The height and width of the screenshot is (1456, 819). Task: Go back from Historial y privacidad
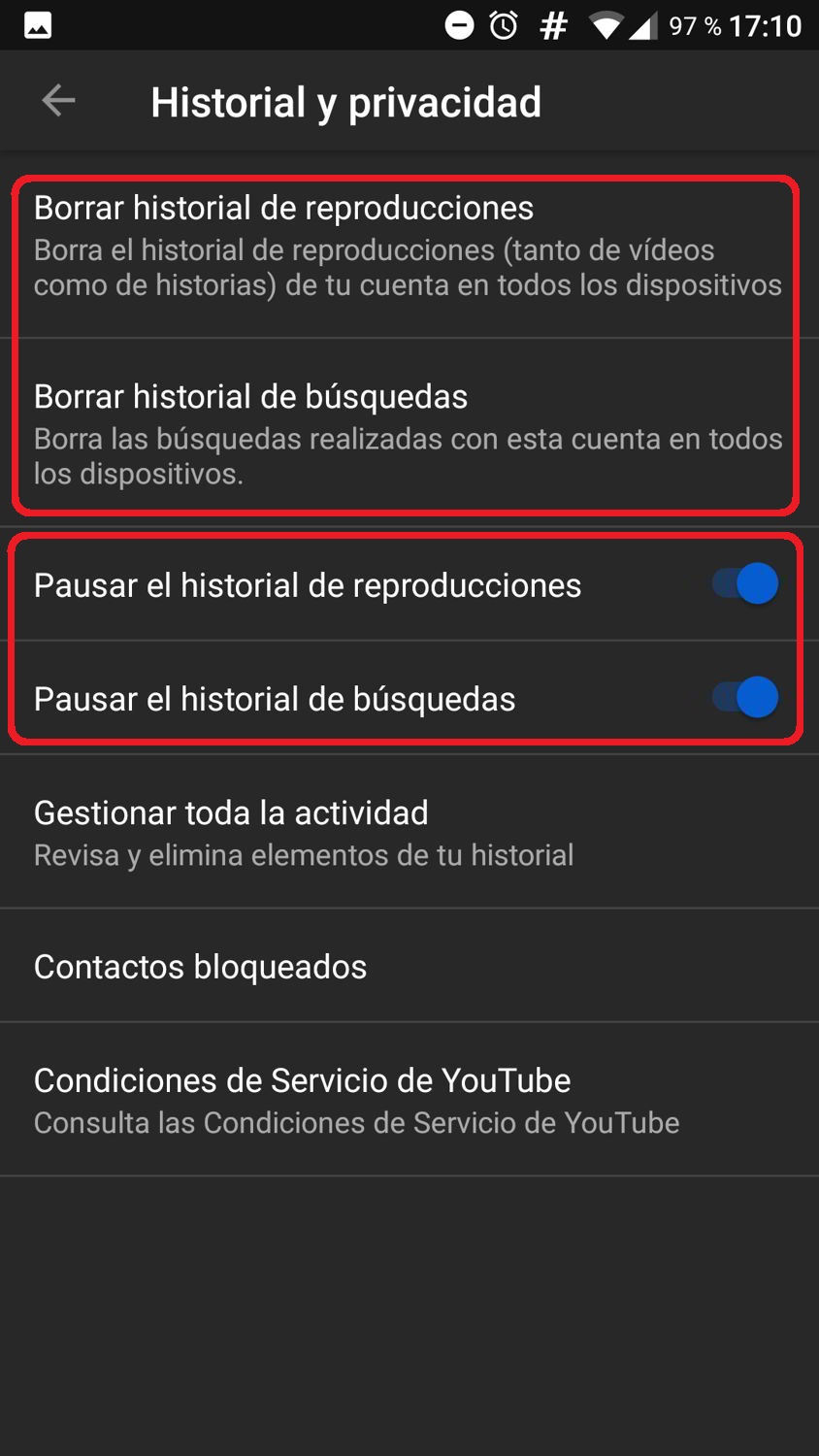point(59,101)
